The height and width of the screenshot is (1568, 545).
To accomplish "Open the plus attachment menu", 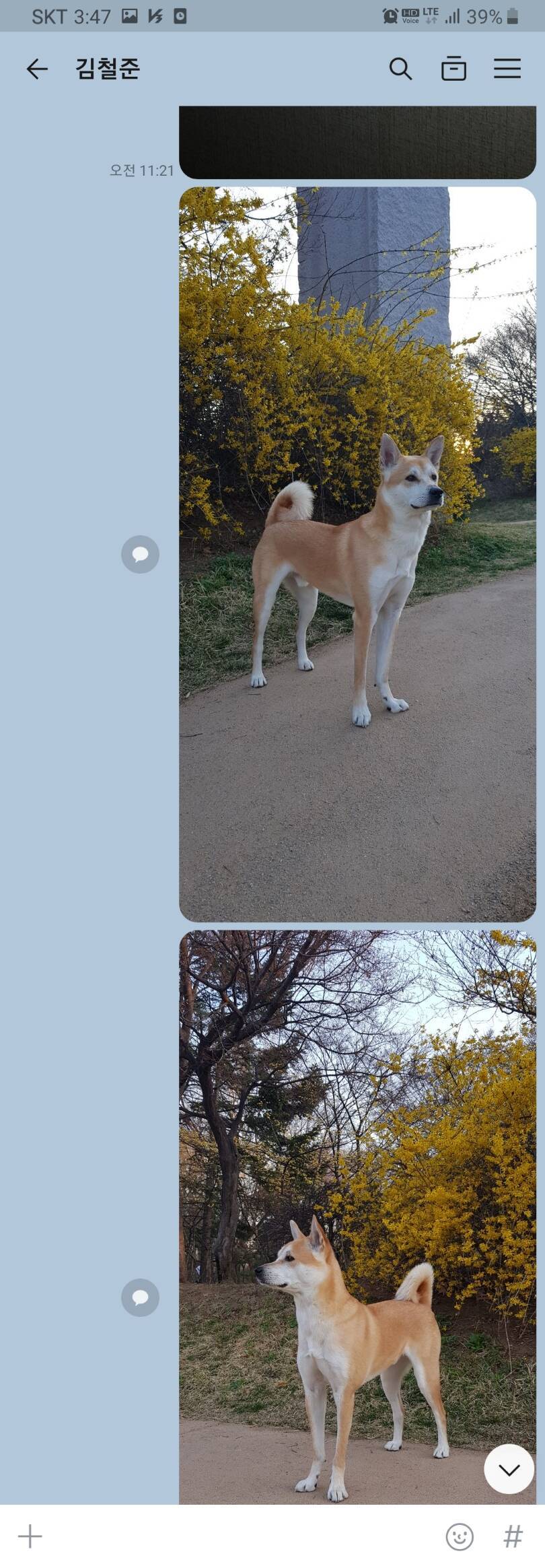I will coord(30,1536).
